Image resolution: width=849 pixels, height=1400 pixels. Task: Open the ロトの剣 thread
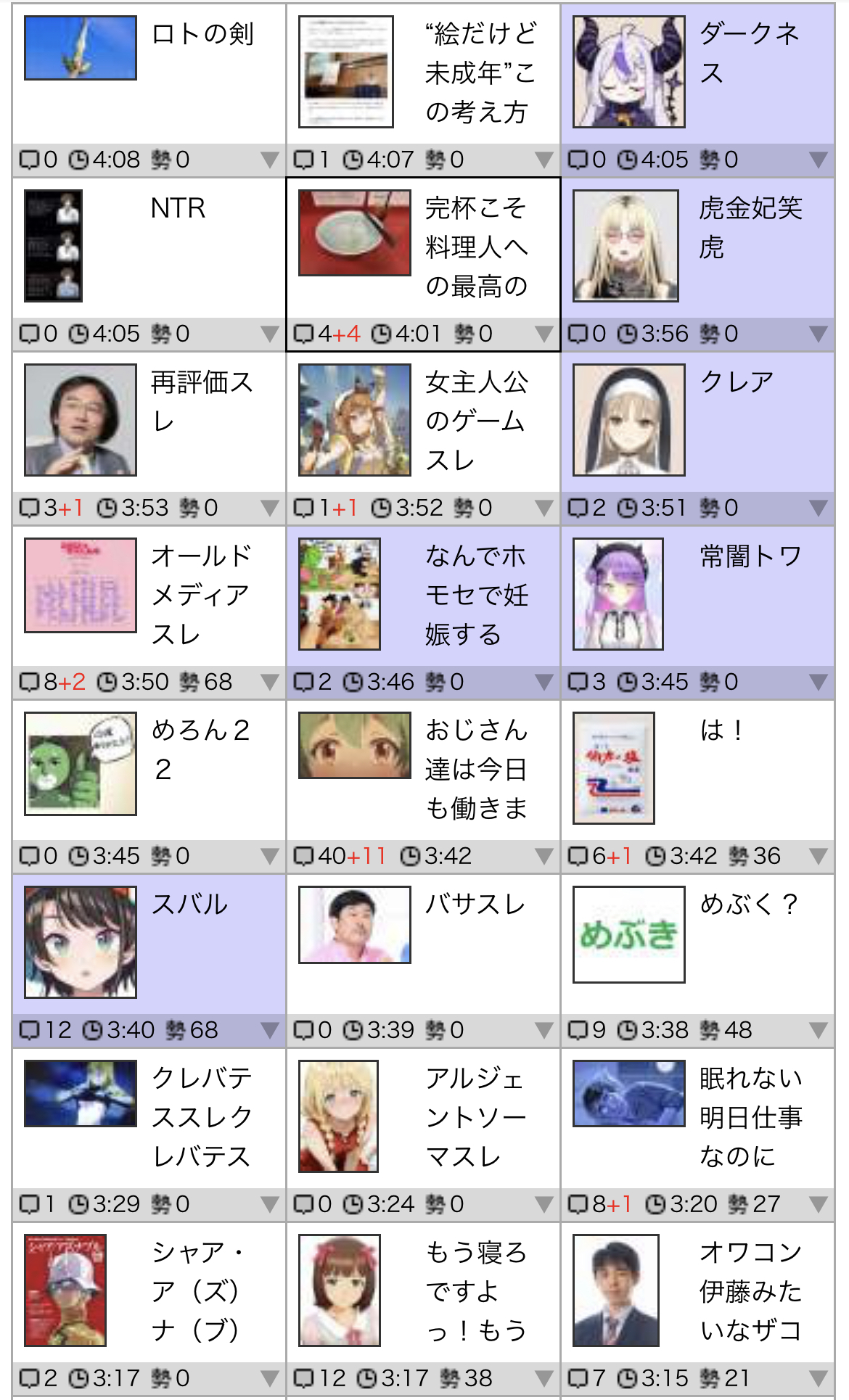202,35
